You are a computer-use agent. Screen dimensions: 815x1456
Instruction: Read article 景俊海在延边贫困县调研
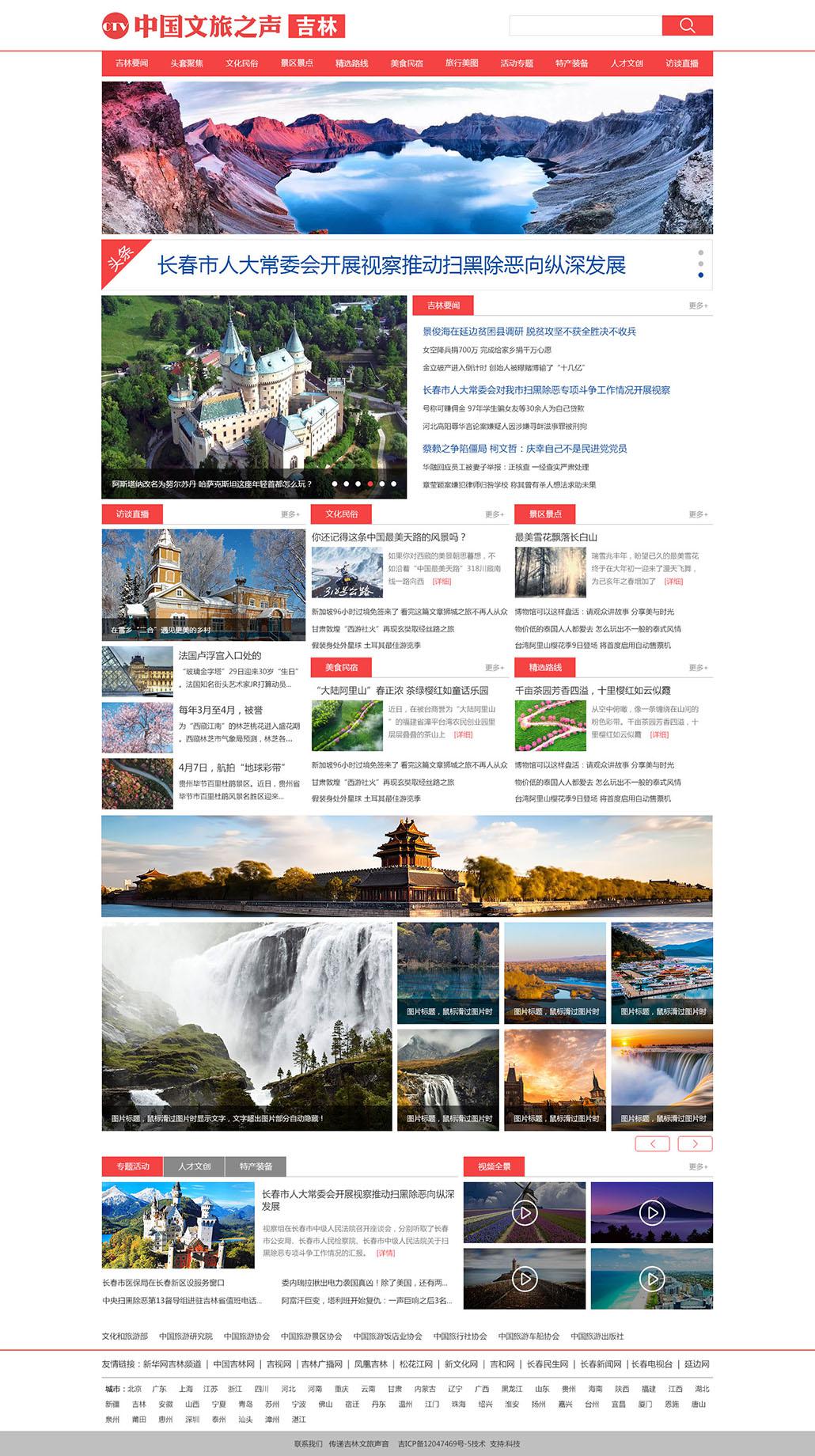click(x=529, y=332)
